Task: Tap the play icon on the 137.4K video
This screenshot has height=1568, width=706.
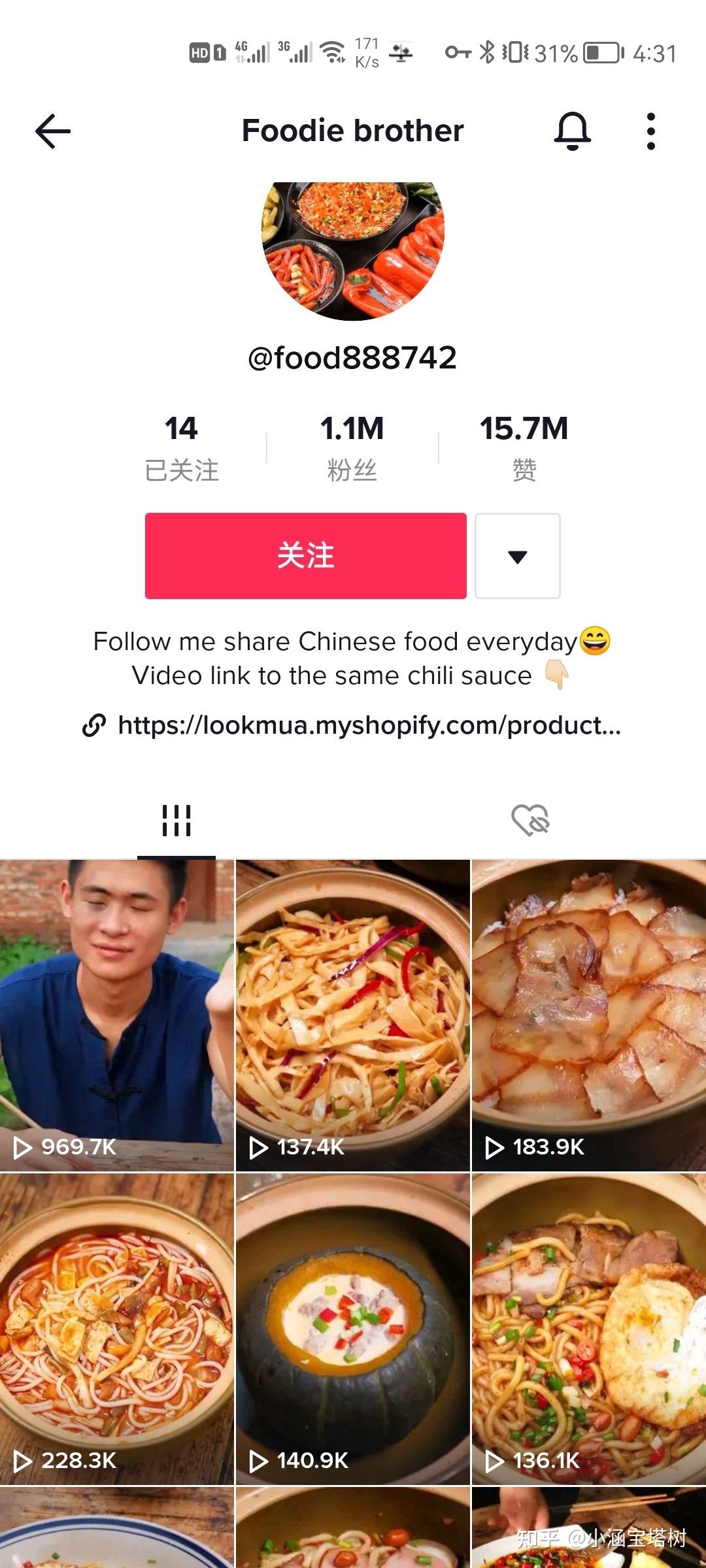Action: (x=258, y=1147)
